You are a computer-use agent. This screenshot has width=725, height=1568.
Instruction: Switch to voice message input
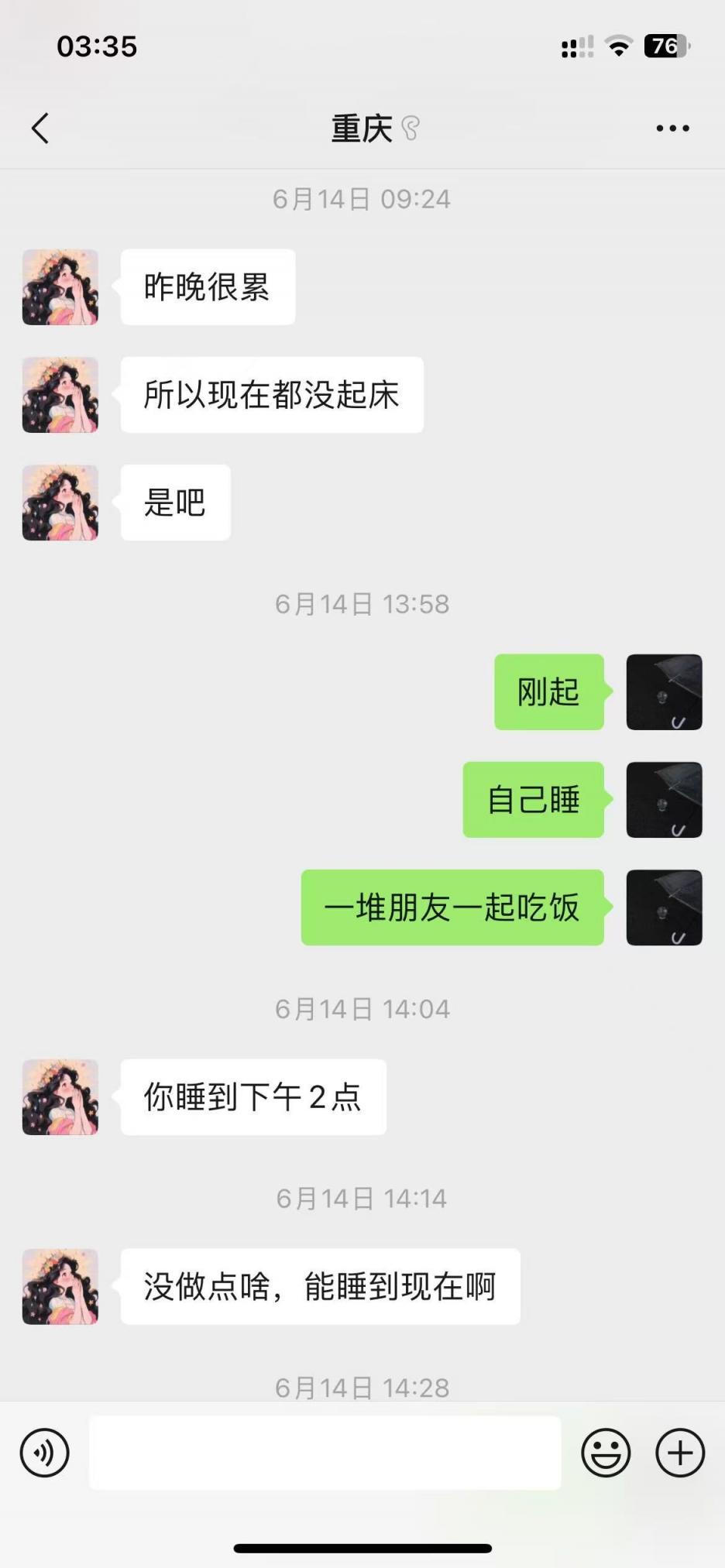pos(45,1453)
